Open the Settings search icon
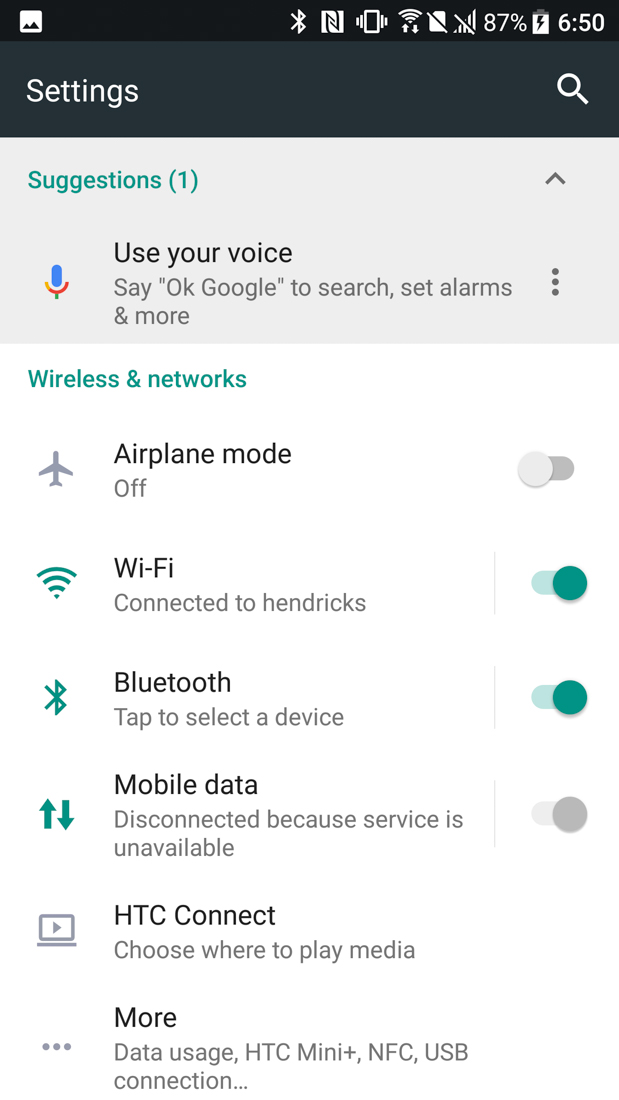Viewport: 619px width, 1100px height. pyautogui.click(x=572, y=90)
